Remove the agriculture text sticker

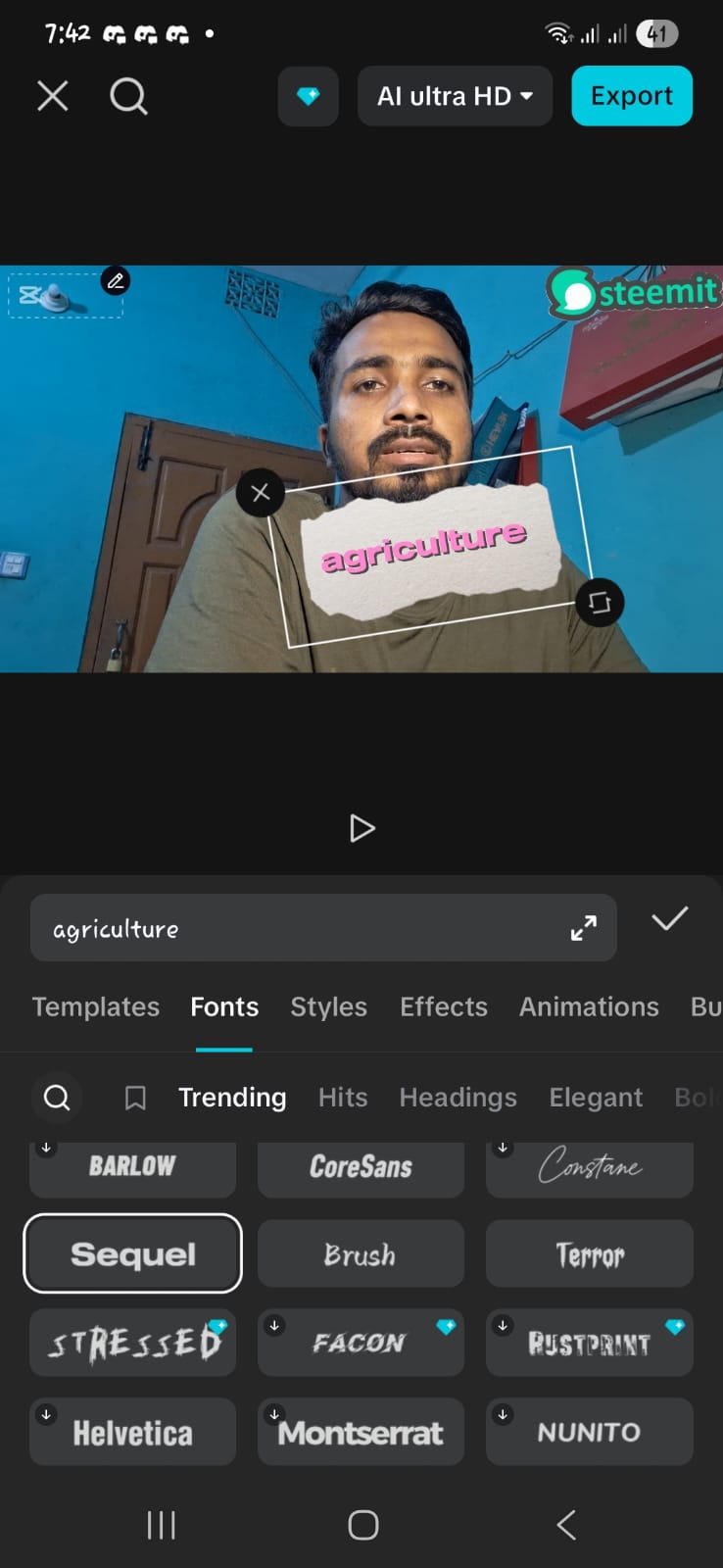[261, 492]
